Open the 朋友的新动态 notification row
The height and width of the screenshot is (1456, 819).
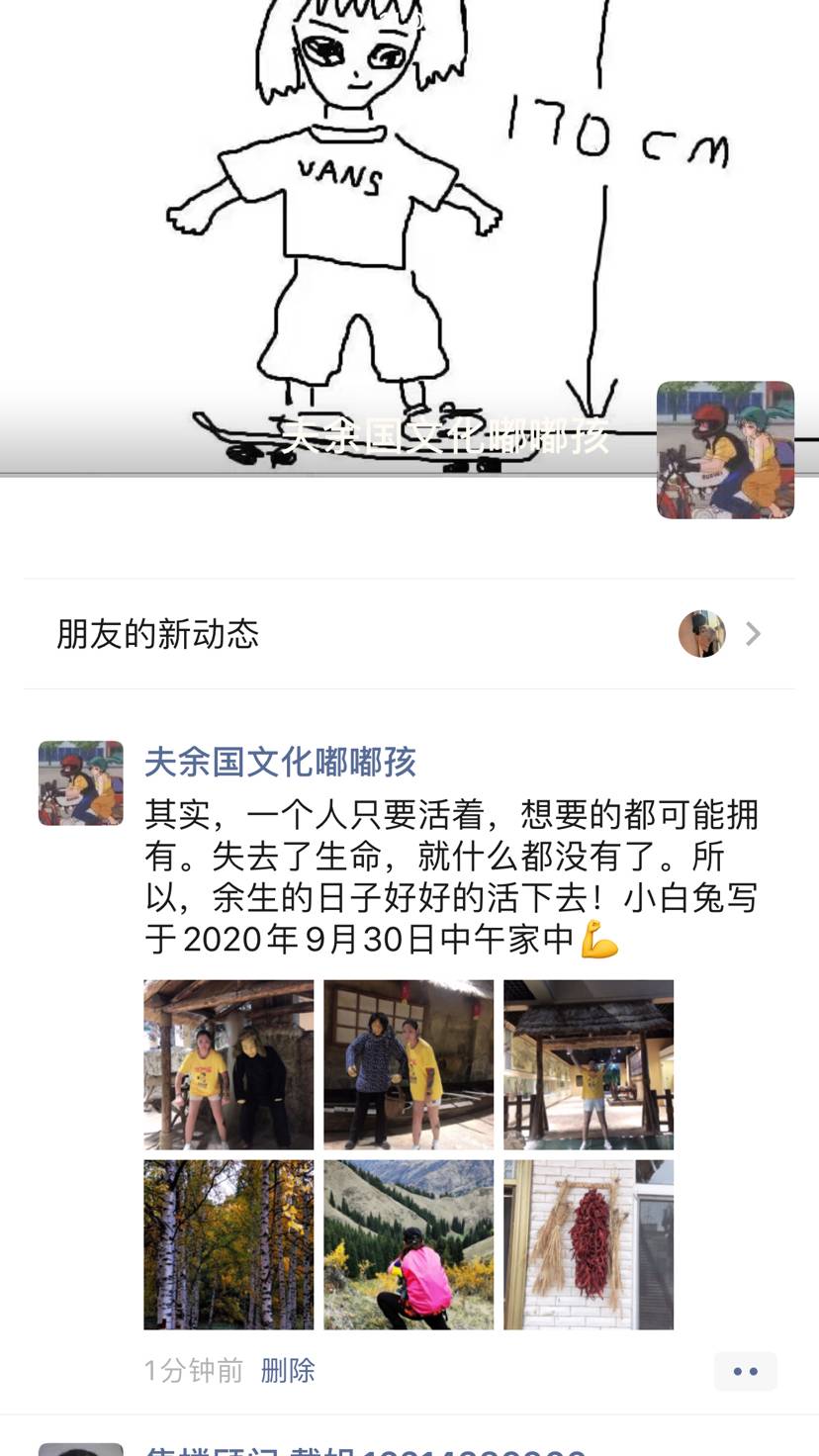409,634
